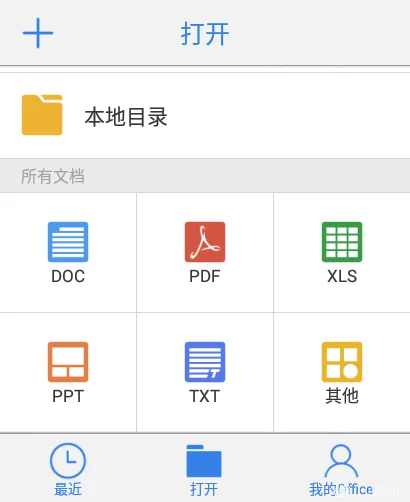Go to the 我的Office tab
Screen dimensions: 410x502
(341, 470)
